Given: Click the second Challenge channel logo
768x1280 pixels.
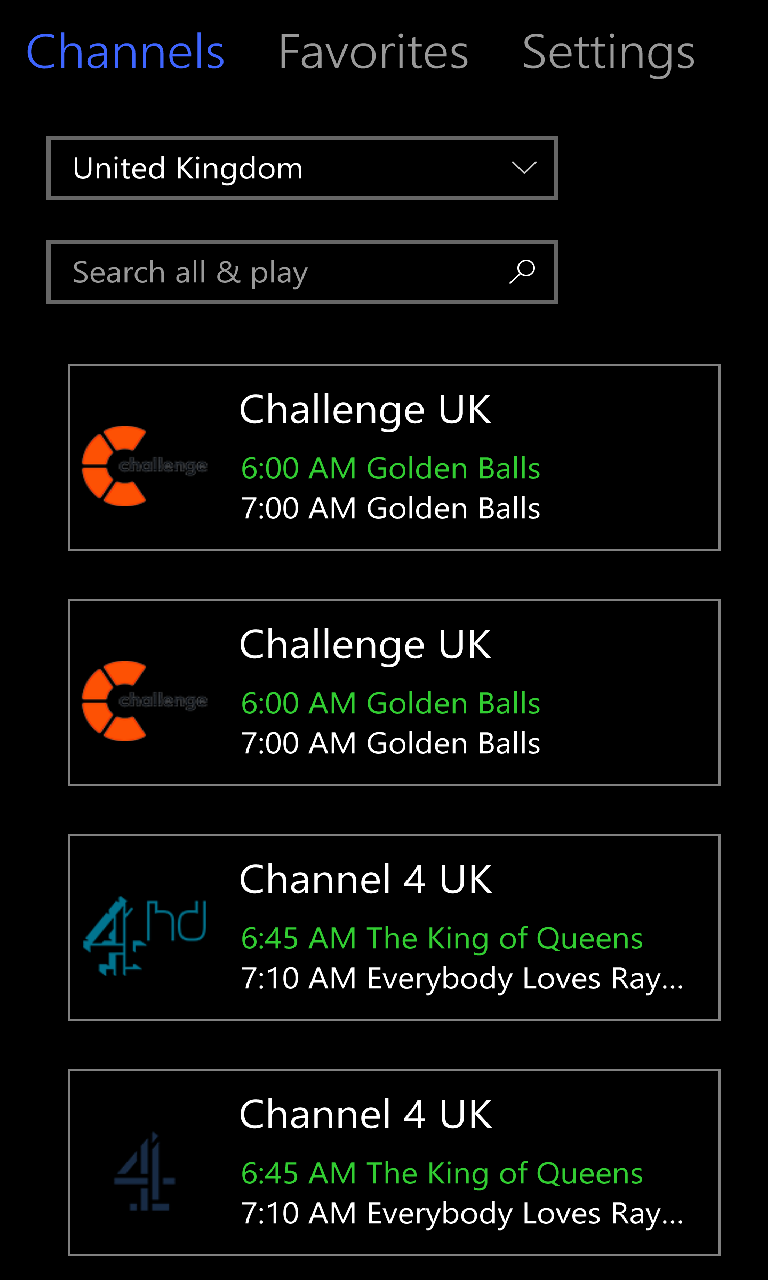Looking at the screenshot, I should (145, 699).
